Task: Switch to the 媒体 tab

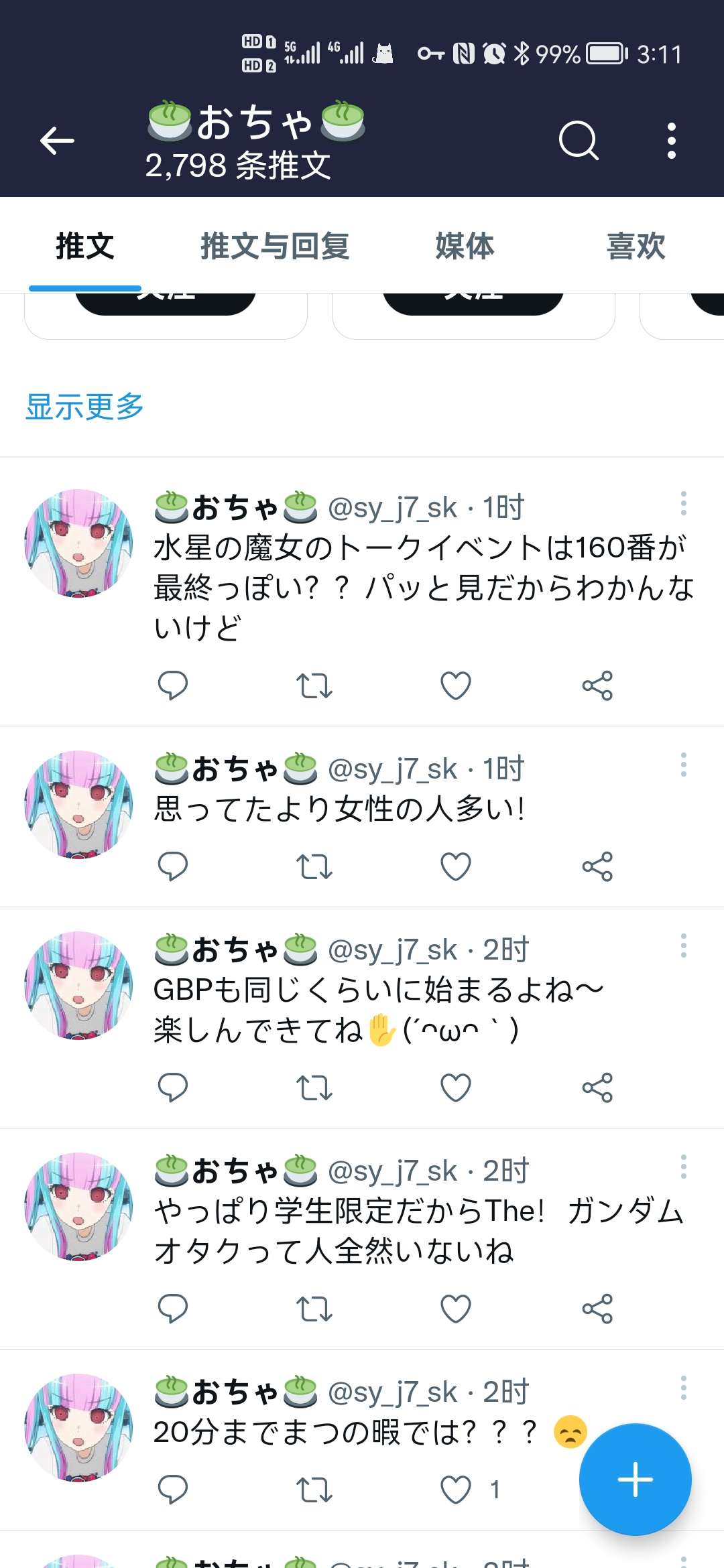Action: point(465,246)
